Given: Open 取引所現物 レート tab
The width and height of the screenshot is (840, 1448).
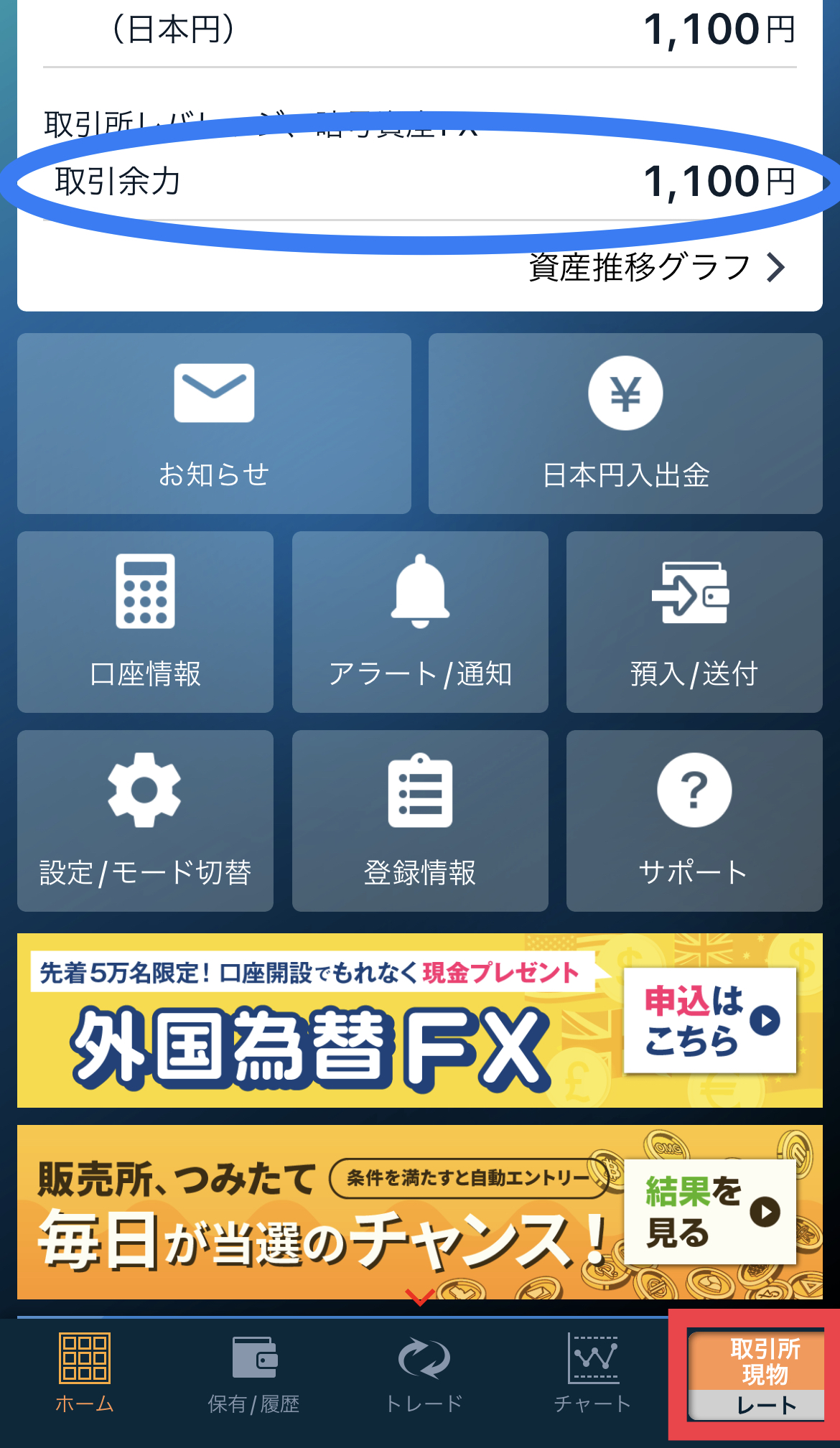Looking at the screenshot, I should click(x=756, y=1375).
